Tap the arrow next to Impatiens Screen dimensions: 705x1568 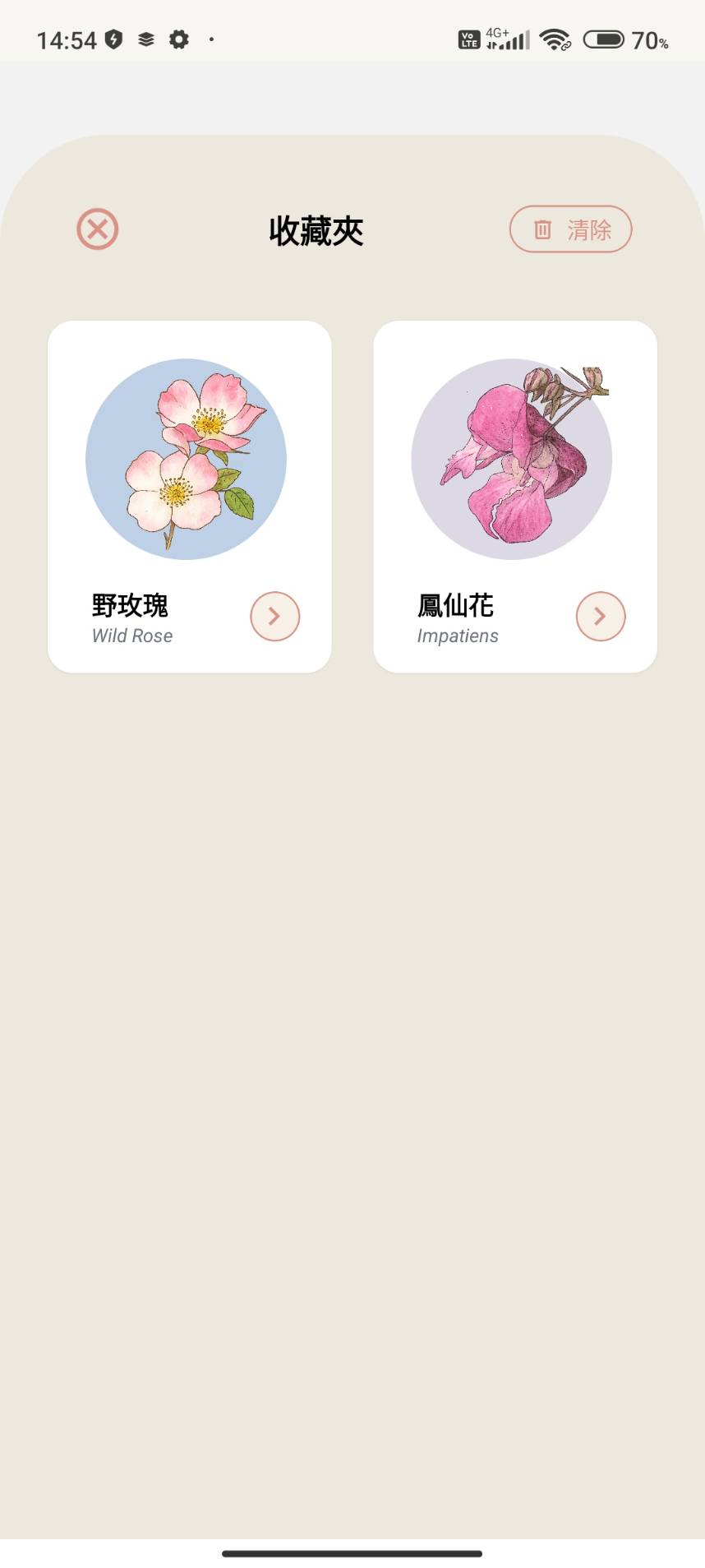click(601, 616)
